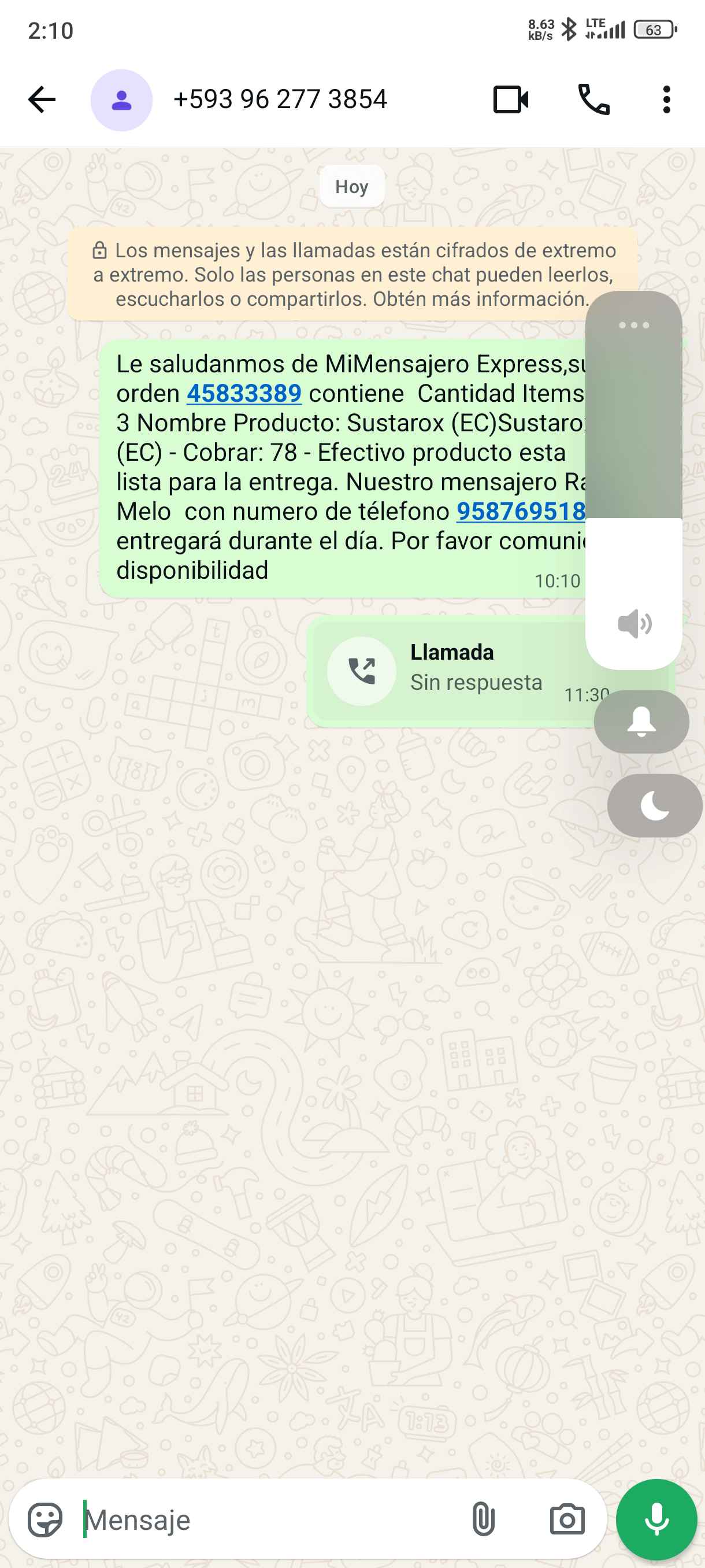Open the camera from the chat
This screenshot has height=1568, width=705.
click(x=567, y=1520)
